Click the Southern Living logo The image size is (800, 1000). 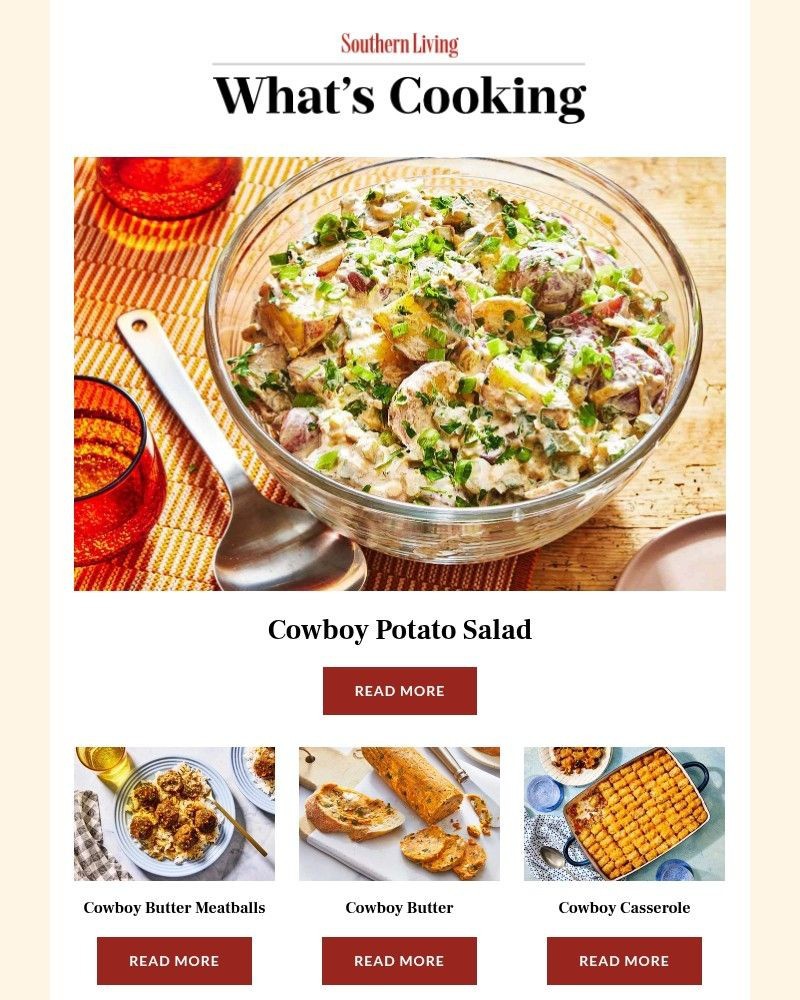[x=399, y=45]
